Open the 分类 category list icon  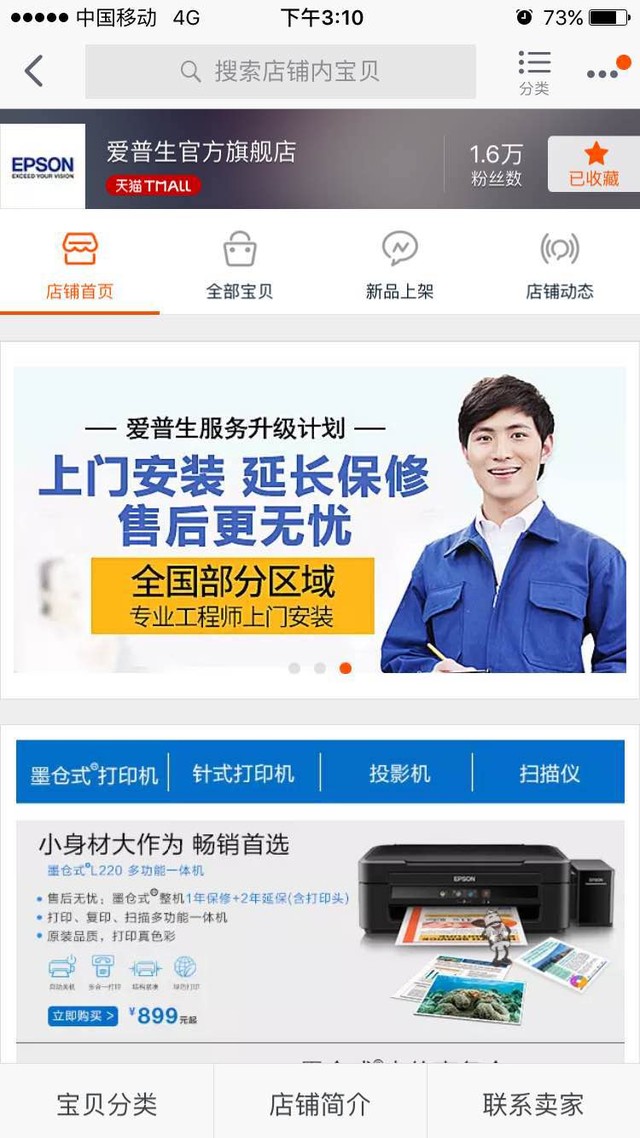[534, 72]
